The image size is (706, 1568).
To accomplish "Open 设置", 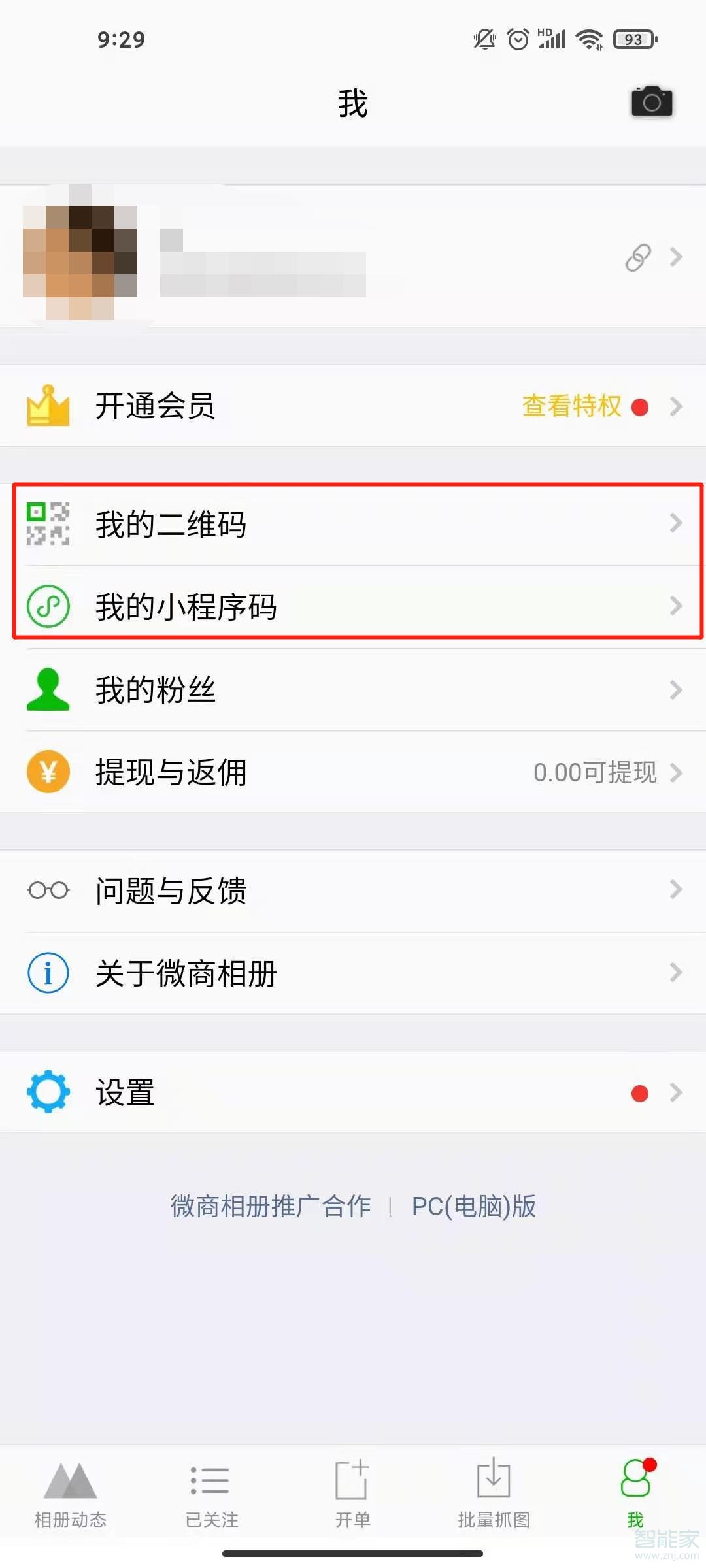I will click(x=353, y=1092).
